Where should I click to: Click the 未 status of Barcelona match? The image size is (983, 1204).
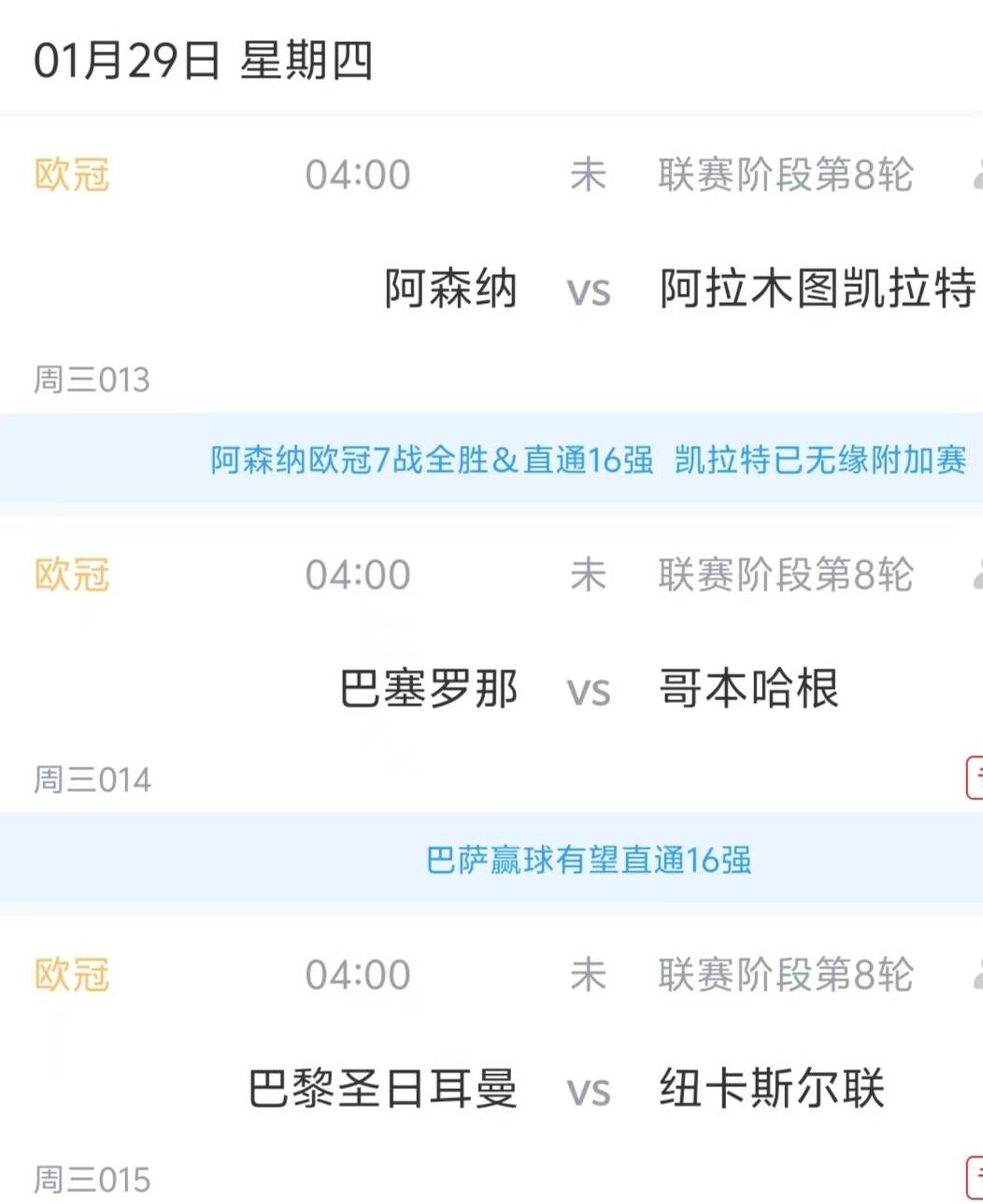(587, 576)
